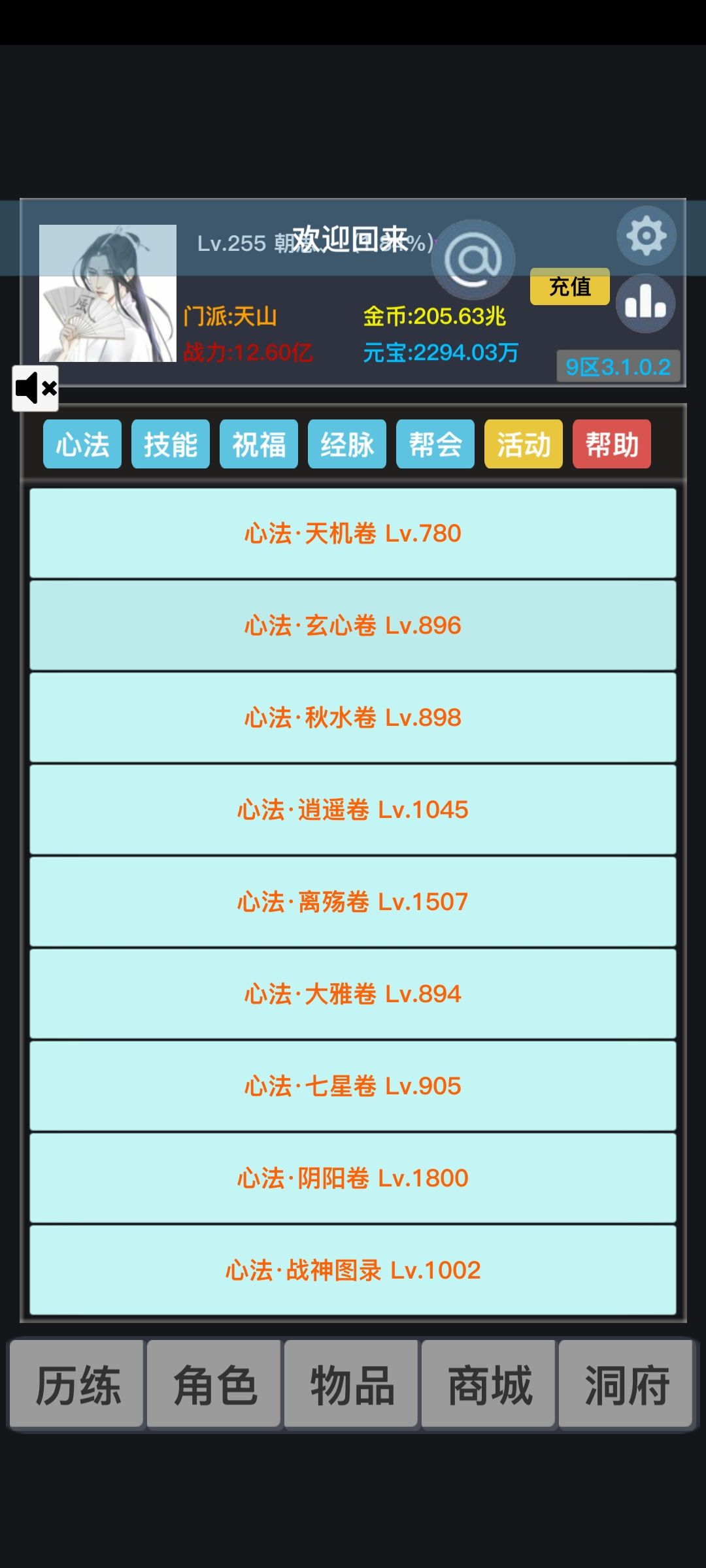The image size is (706, 1568).
Task: Mute the game sound speaker icon
Action: coord(35,389)
